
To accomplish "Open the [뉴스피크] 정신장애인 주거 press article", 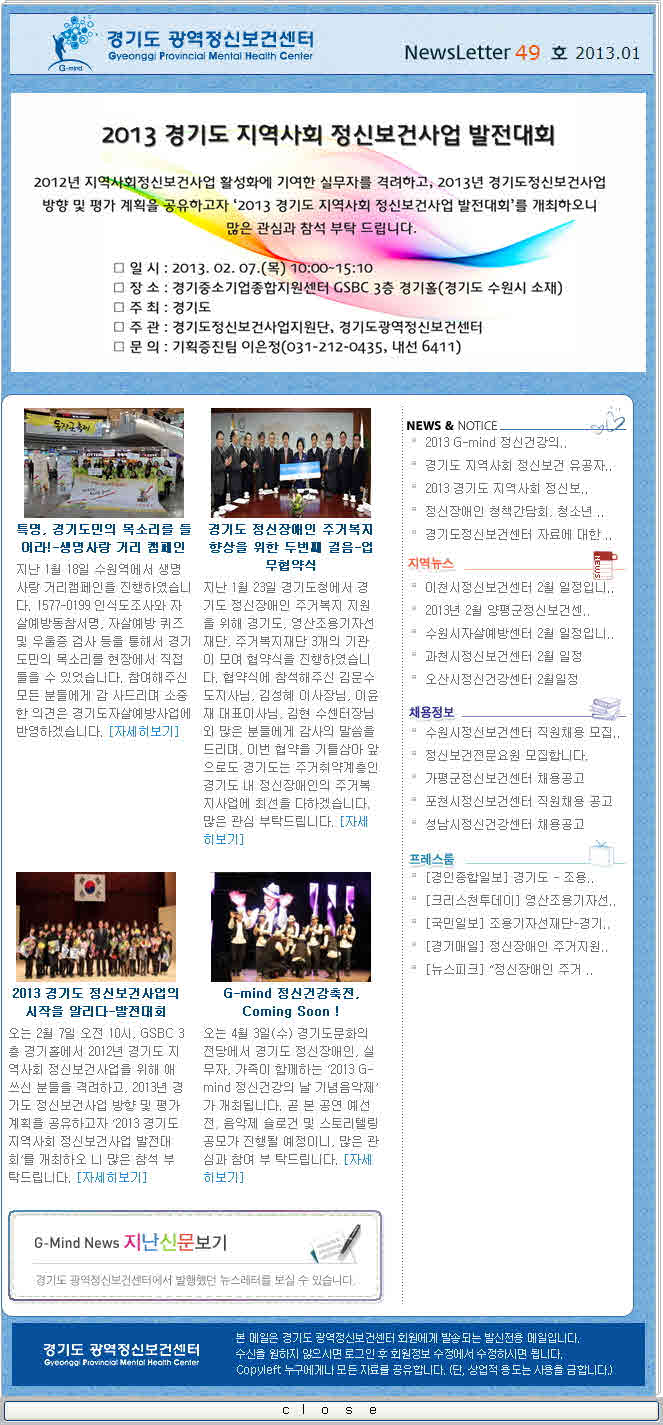I will 509,969.
